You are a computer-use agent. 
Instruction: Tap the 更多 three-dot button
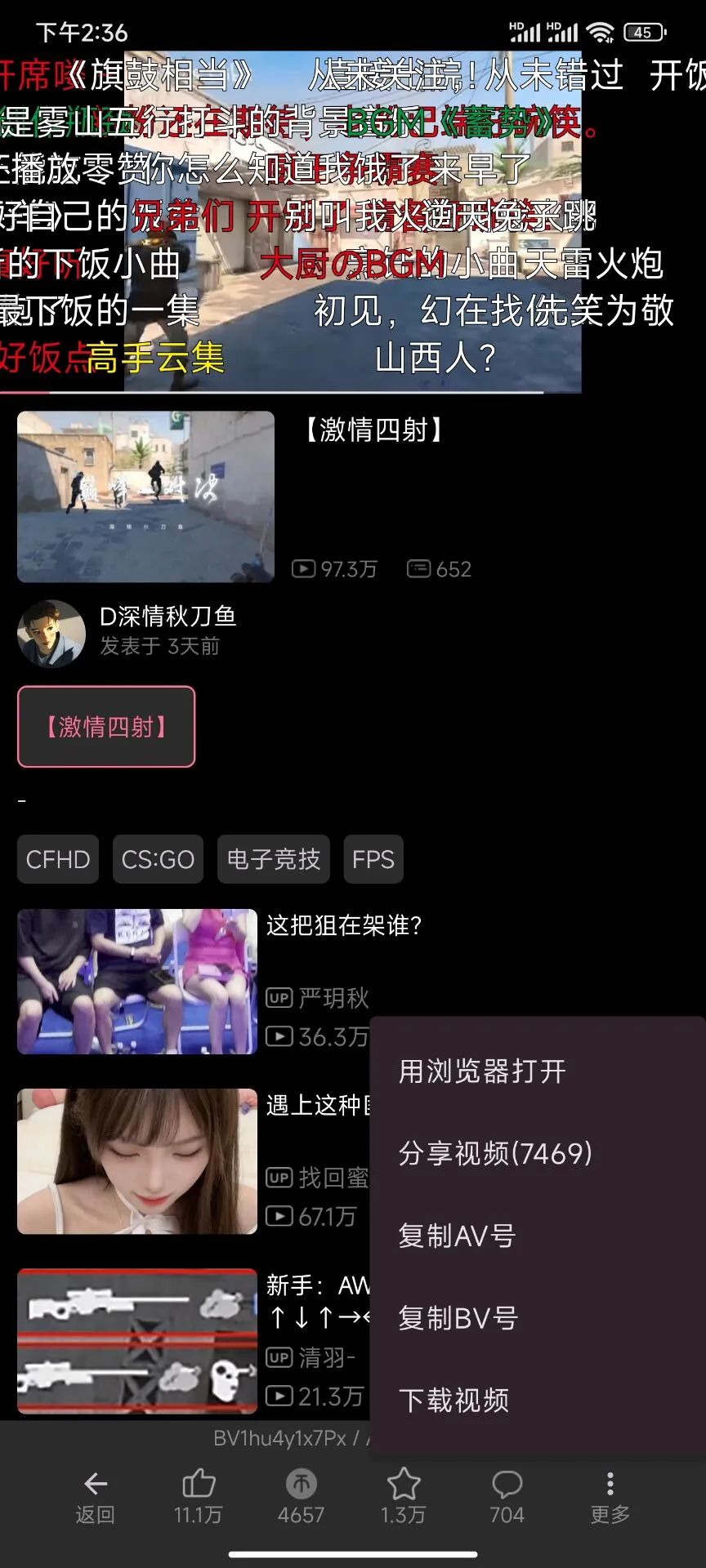[610, 1498]
